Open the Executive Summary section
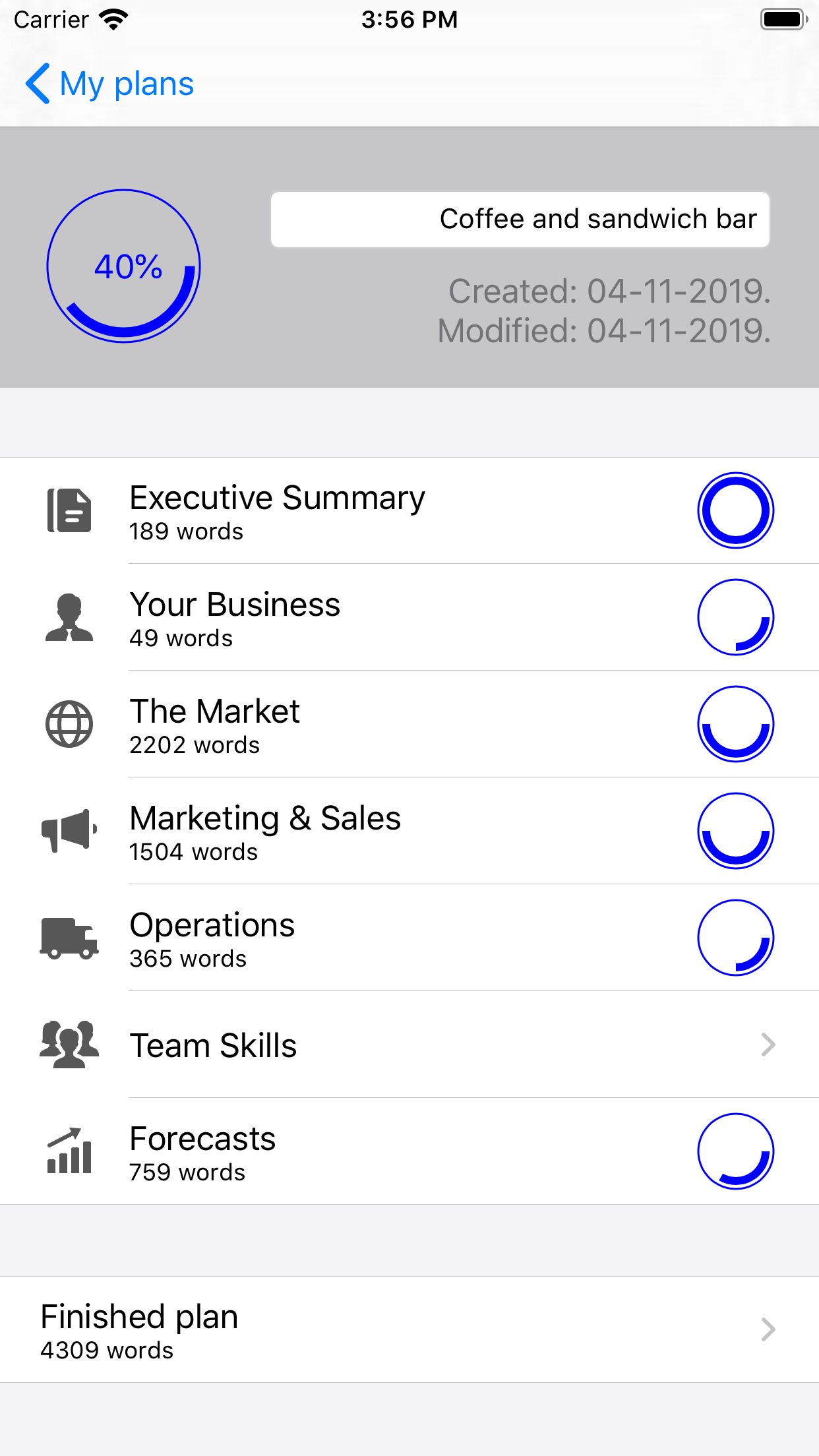This screenshot has height=1456, width=819. click(409, 510)
